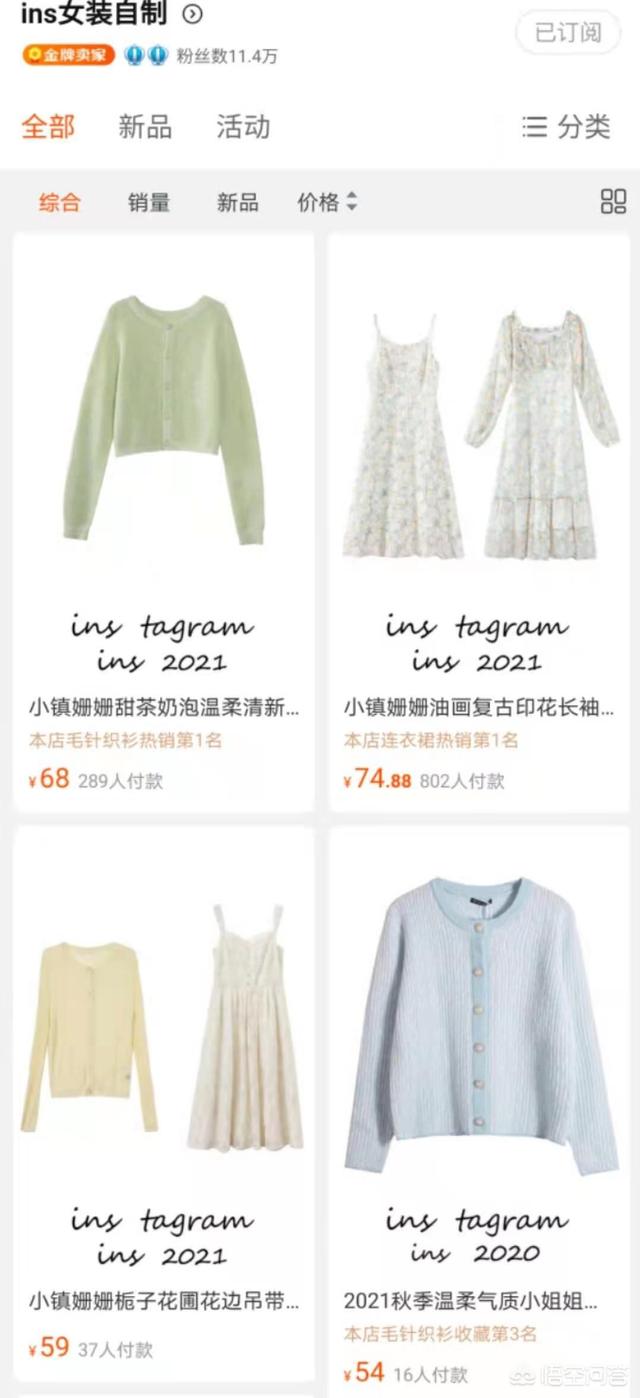Viewport: 640px width, 1398px height.
Task: Open the 分类 category menu
Action: click(x=566, y=127)
